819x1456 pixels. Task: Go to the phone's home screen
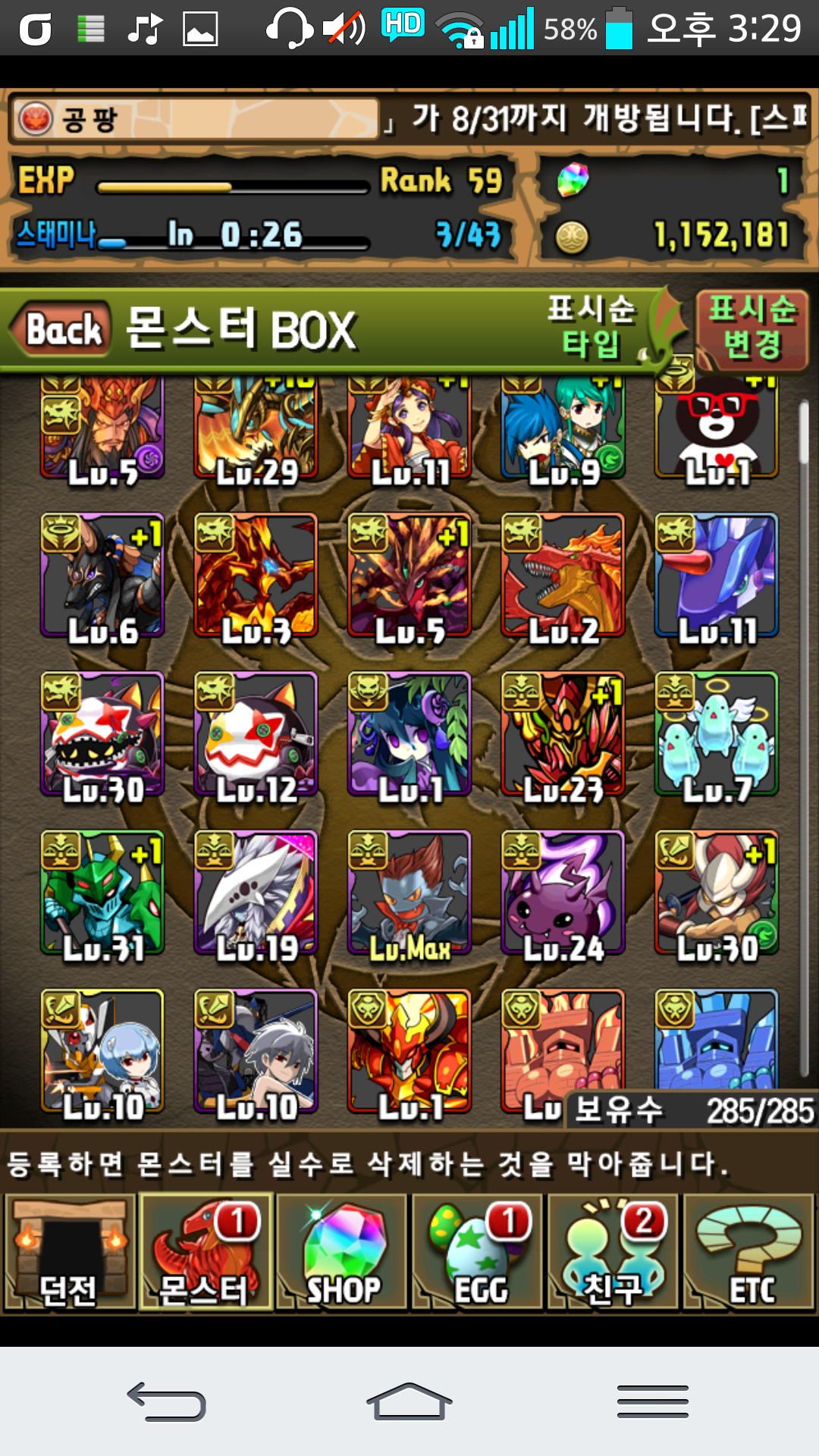(409, 1401)
